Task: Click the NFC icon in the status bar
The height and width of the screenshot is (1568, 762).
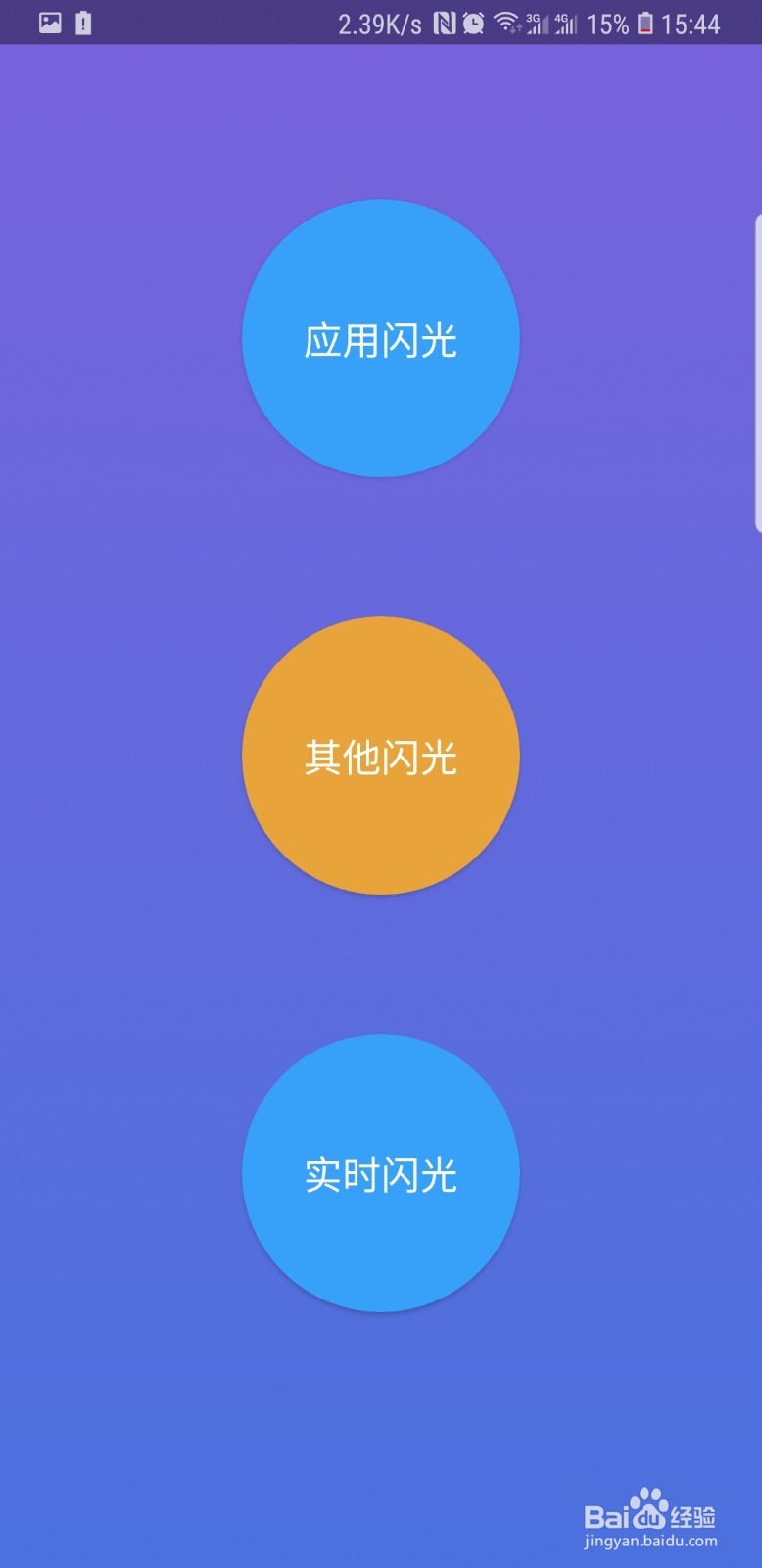Action: (x=446, y=22)
